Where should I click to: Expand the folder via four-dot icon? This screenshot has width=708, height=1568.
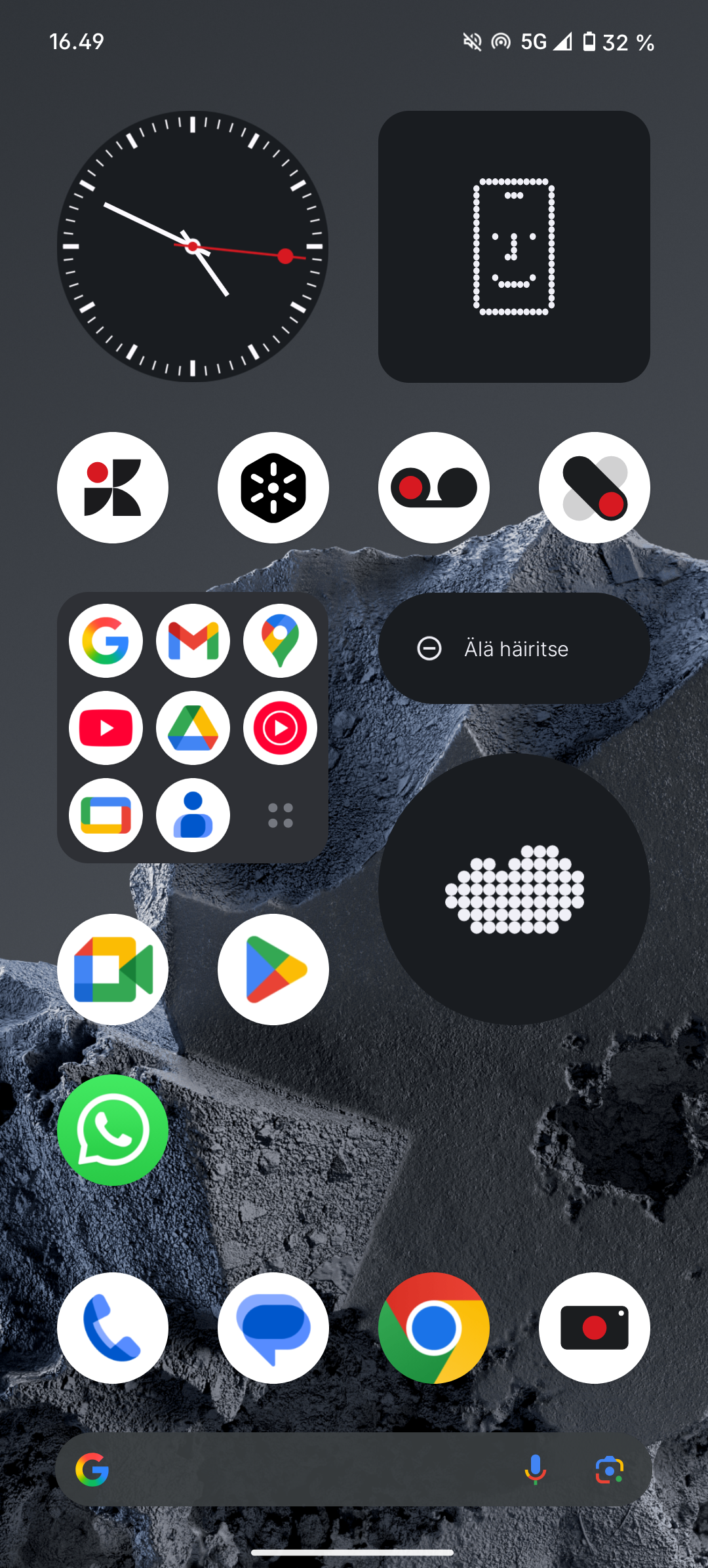(281, 815)
